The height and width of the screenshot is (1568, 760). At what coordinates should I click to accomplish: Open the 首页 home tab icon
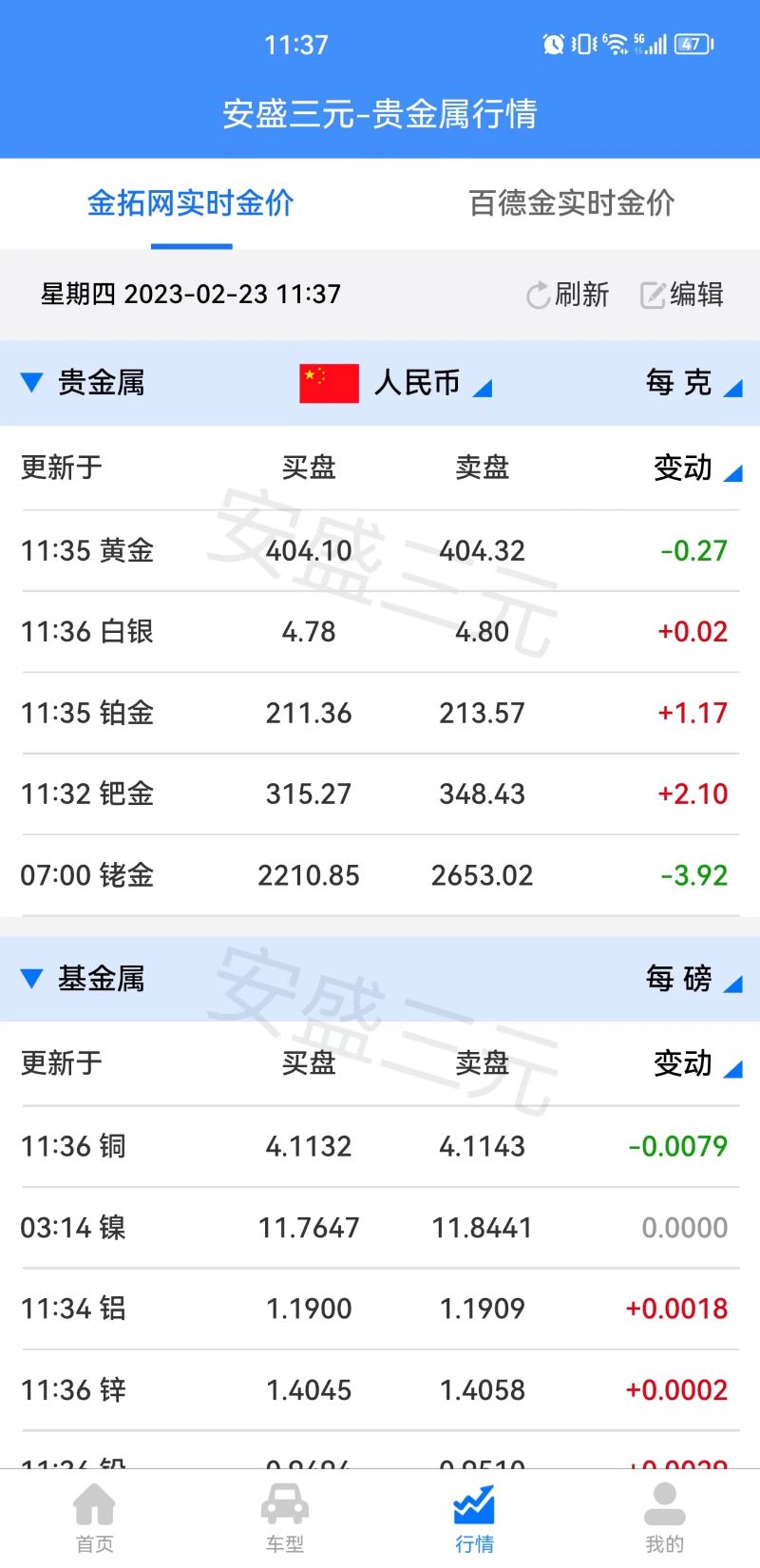[x=93, y=1506]
